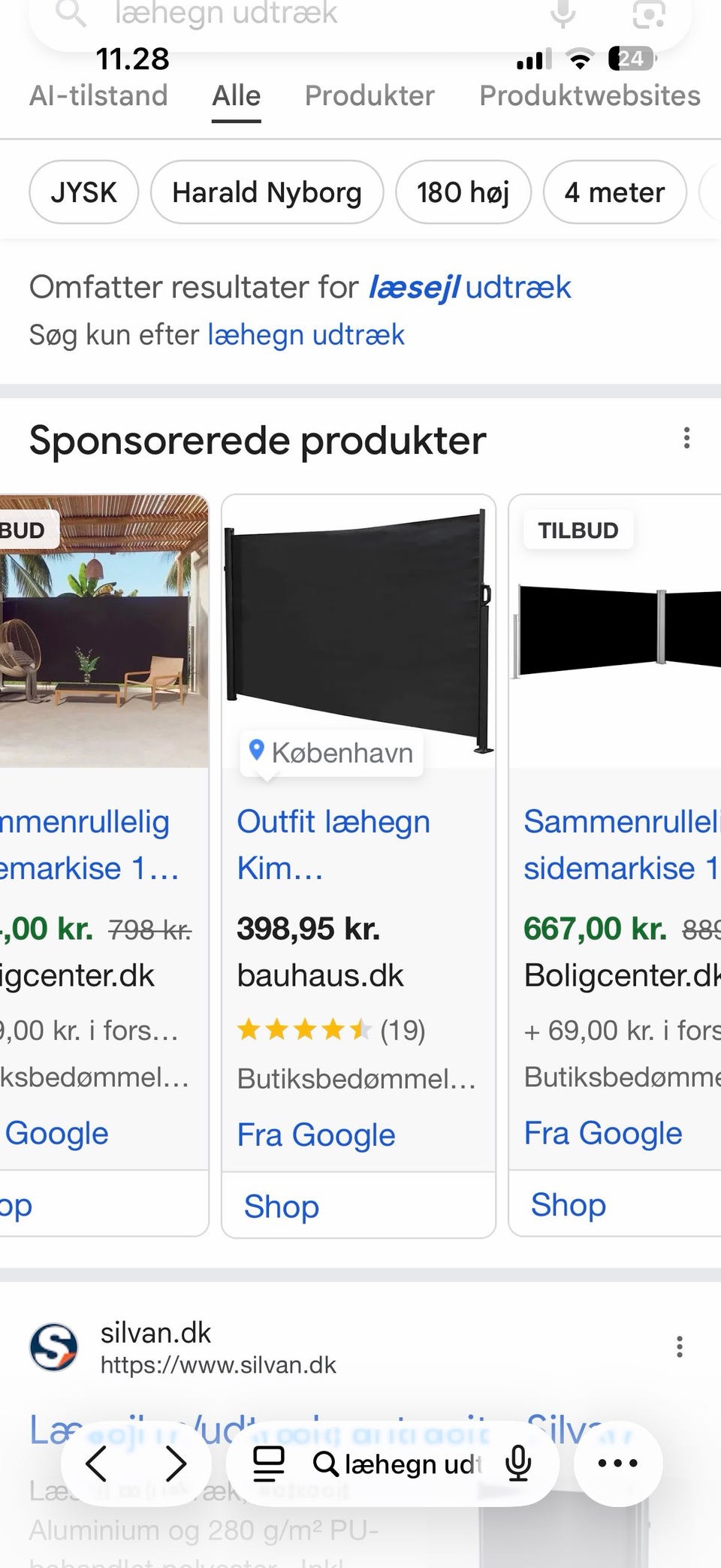Open options menu for silvan.dk result

679,1346
